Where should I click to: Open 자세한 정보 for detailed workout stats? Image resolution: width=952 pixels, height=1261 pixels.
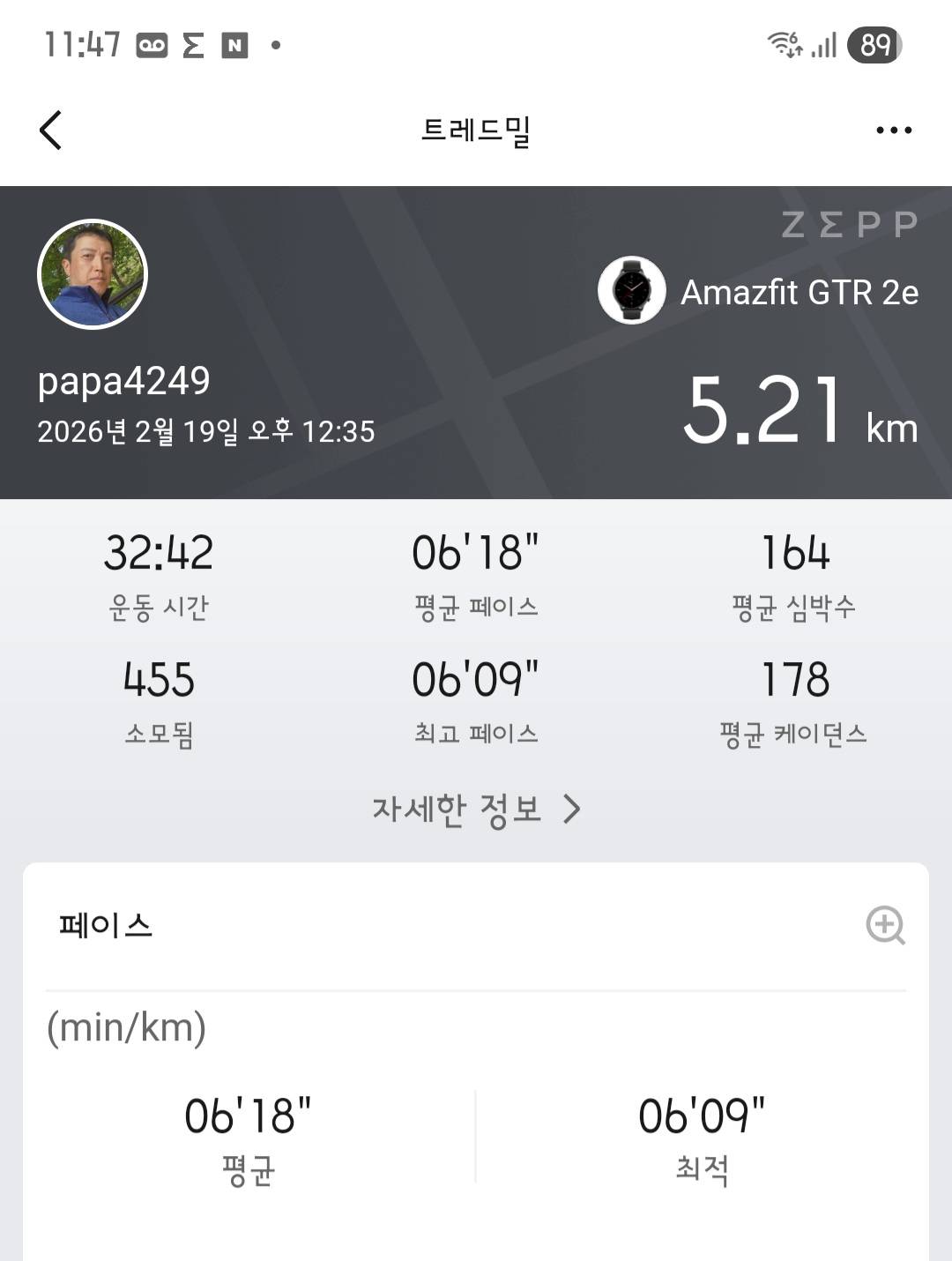(x=458, y=810)
